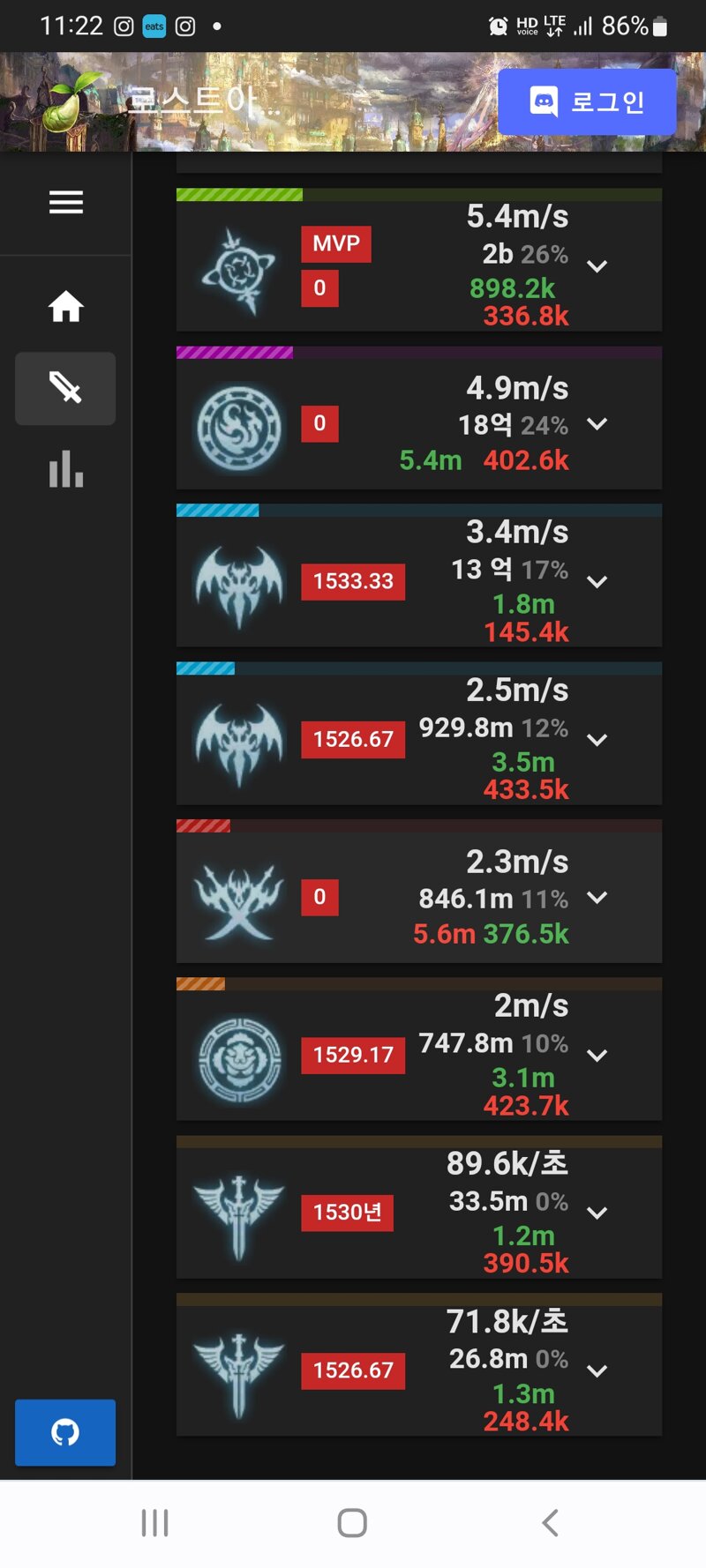Open the hamburger drawer menu
Screen dimensions: 706x1568
pyautogui.click(x=65, y=203)
